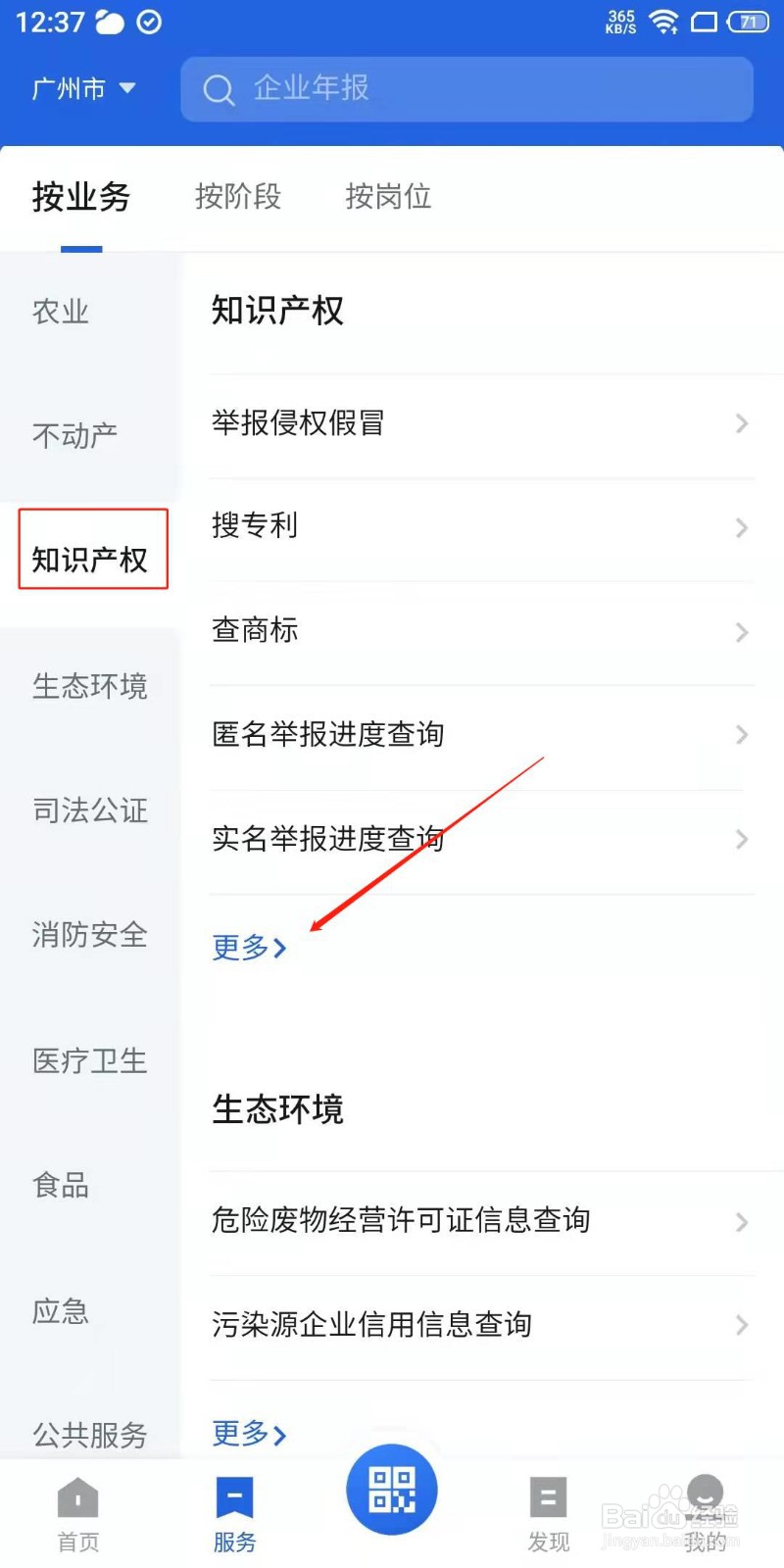This screenshot has width=784, height=1568.
Task: Tap the search magnifier icon
Action: pos(219,89)
